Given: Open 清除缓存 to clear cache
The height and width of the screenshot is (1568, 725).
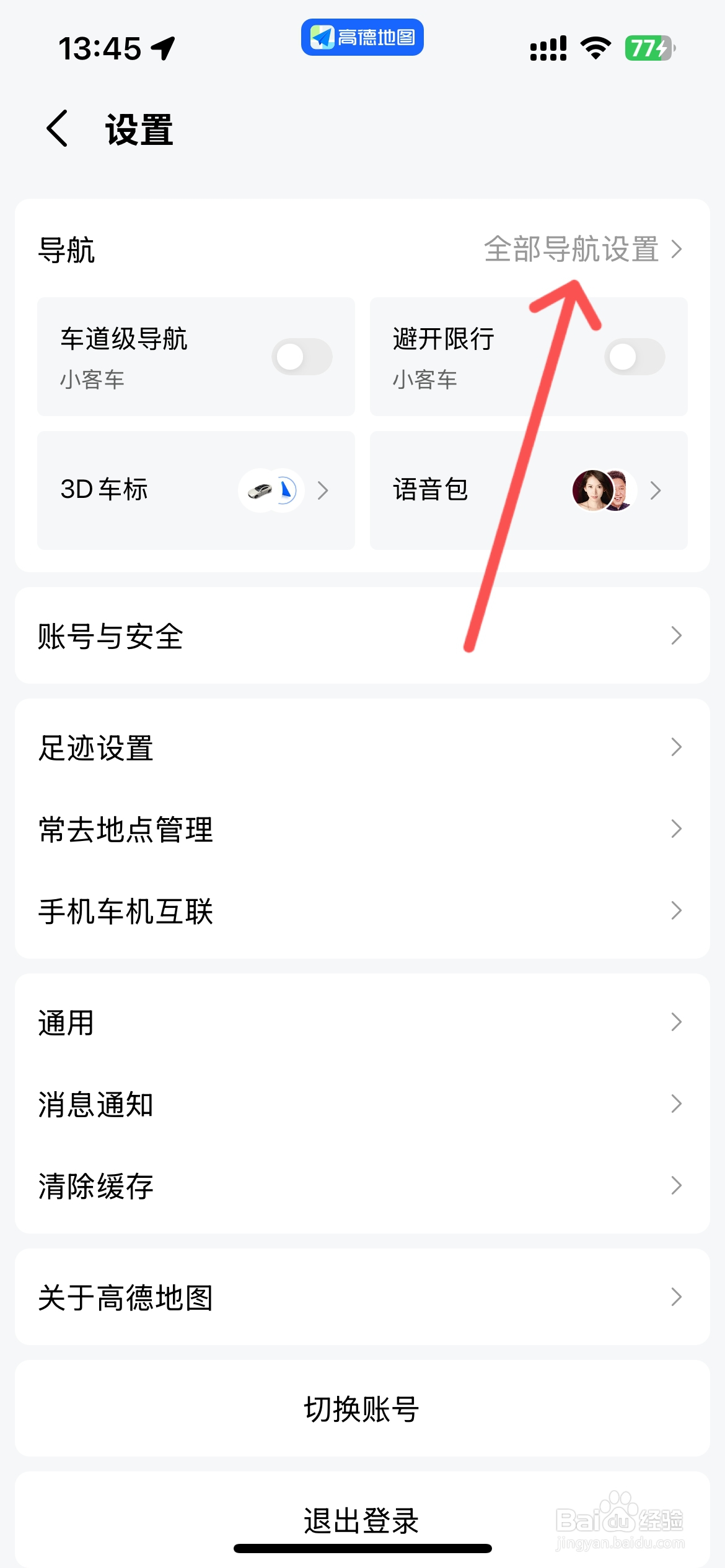Looking at the screenshot, I should tap(362, 1185).
